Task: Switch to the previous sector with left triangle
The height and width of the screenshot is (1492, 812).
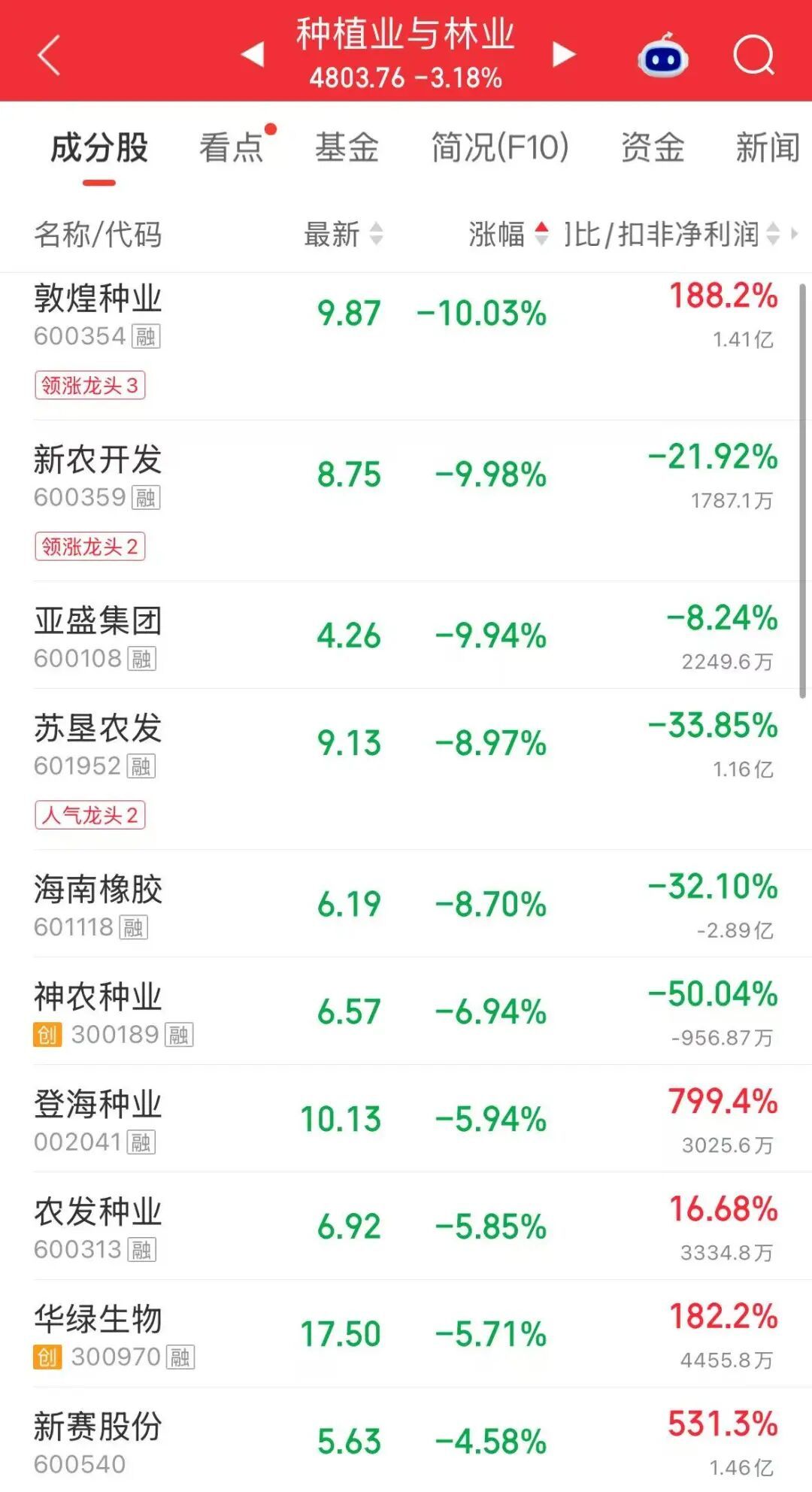Action: pyautogui.click(x=253, y=54)
